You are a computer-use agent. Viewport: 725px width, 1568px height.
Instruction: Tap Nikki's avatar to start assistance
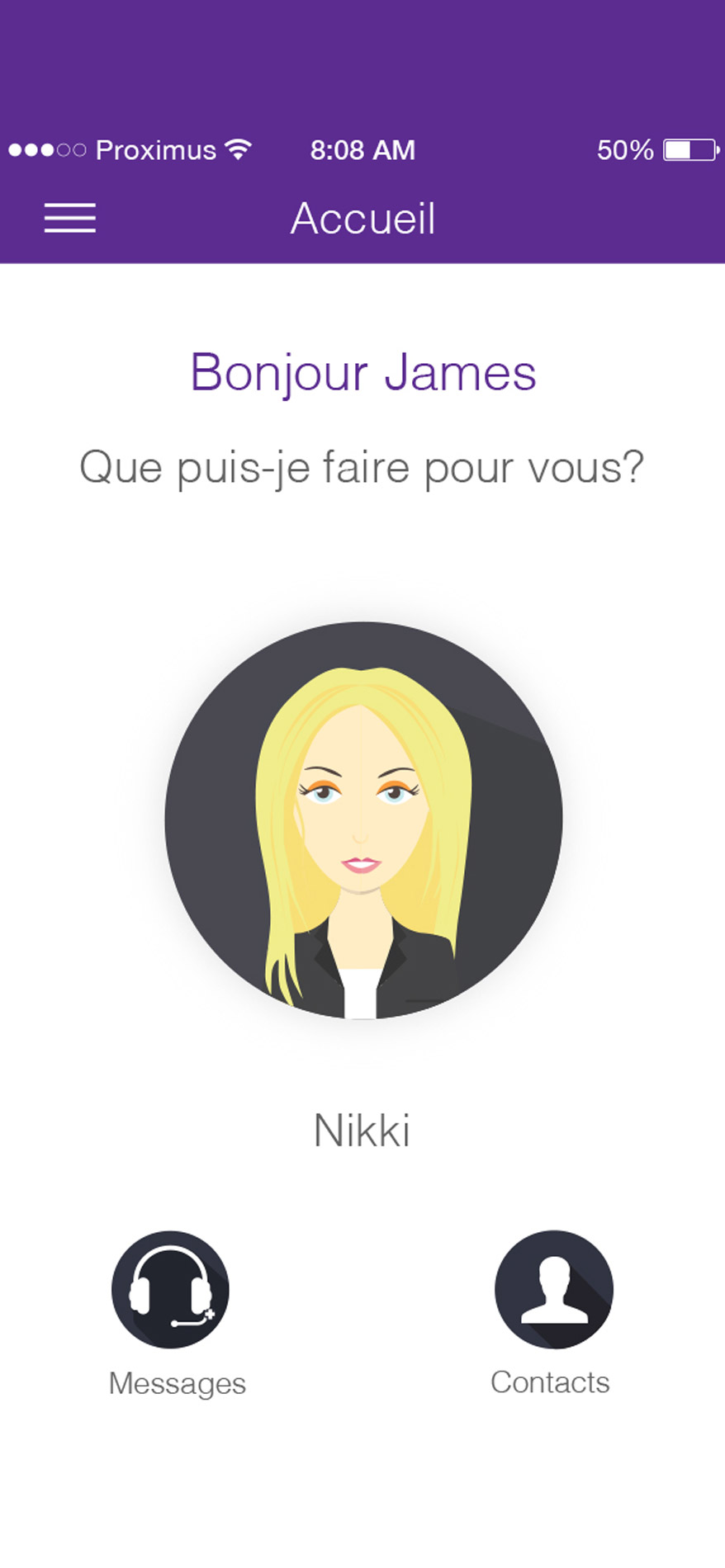[363, 820]
